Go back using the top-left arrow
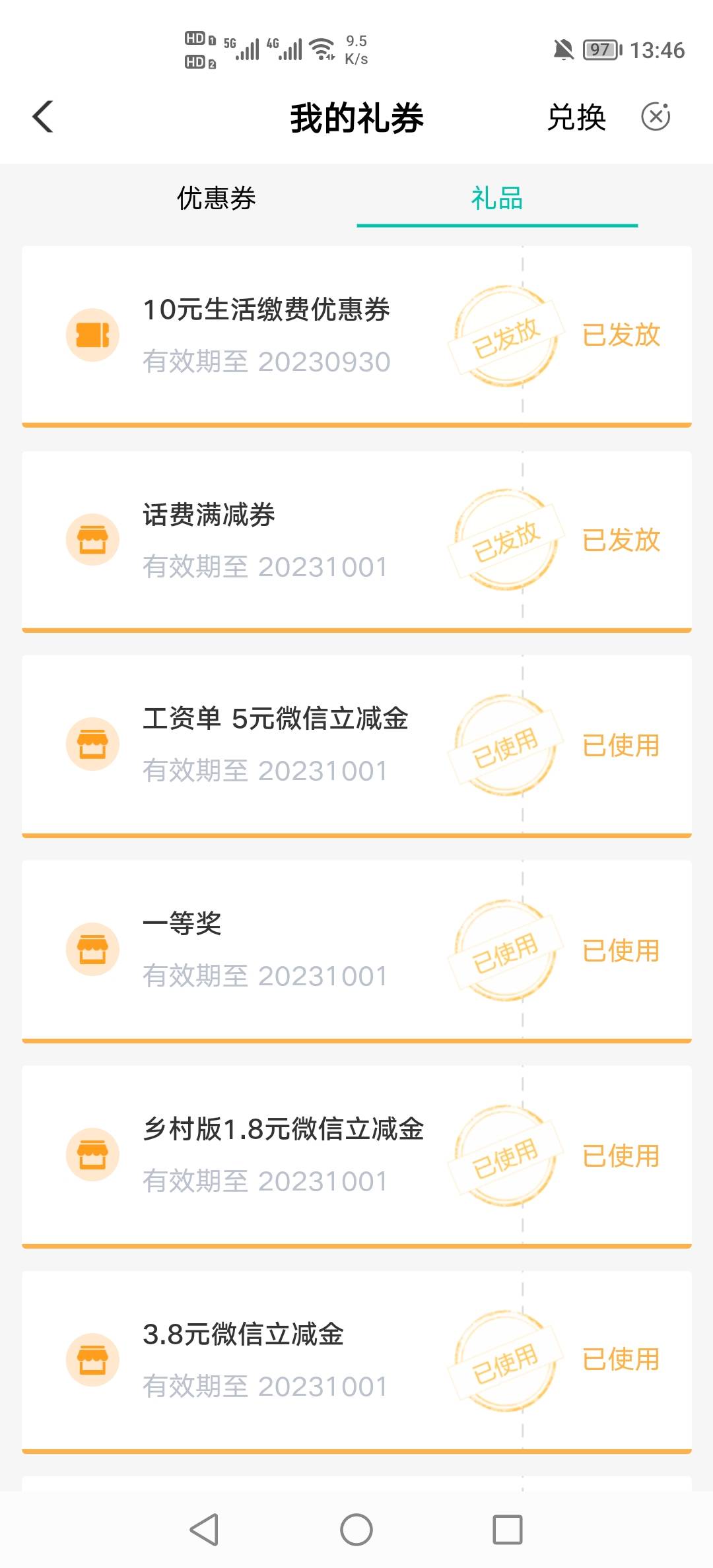The image size is (713, 1568). [x=43, y=117]
